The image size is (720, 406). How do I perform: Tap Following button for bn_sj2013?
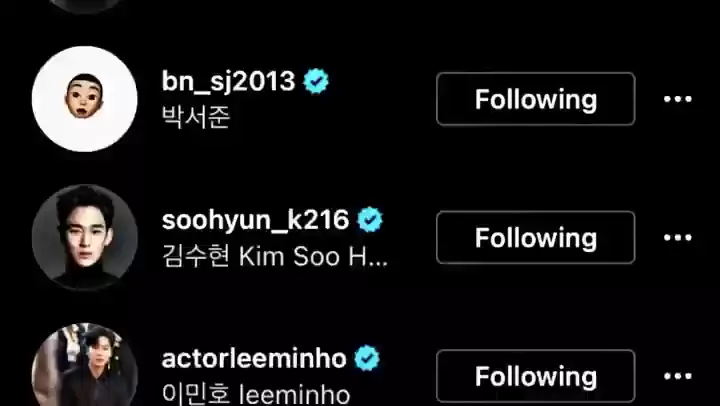(535, 99)
